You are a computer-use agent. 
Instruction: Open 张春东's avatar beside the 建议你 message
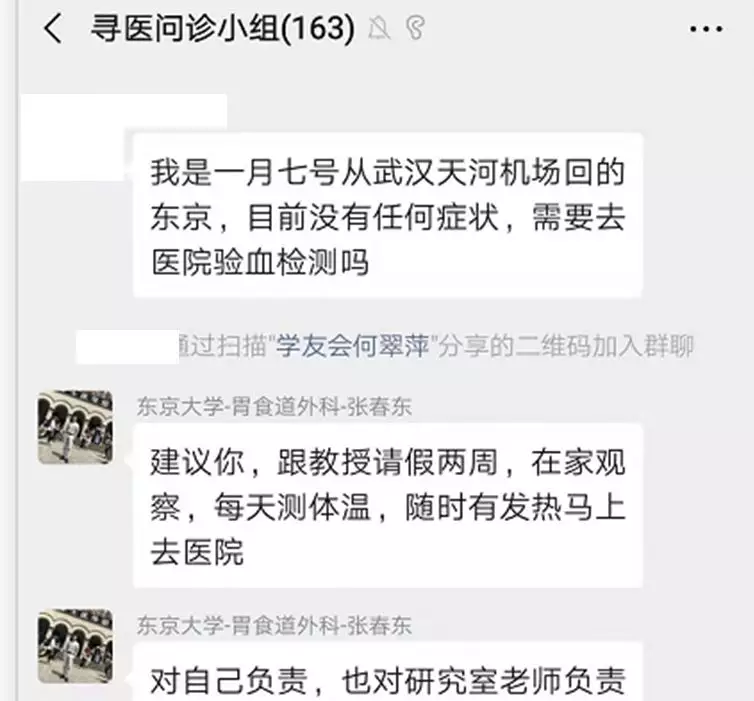pos(75,427)
